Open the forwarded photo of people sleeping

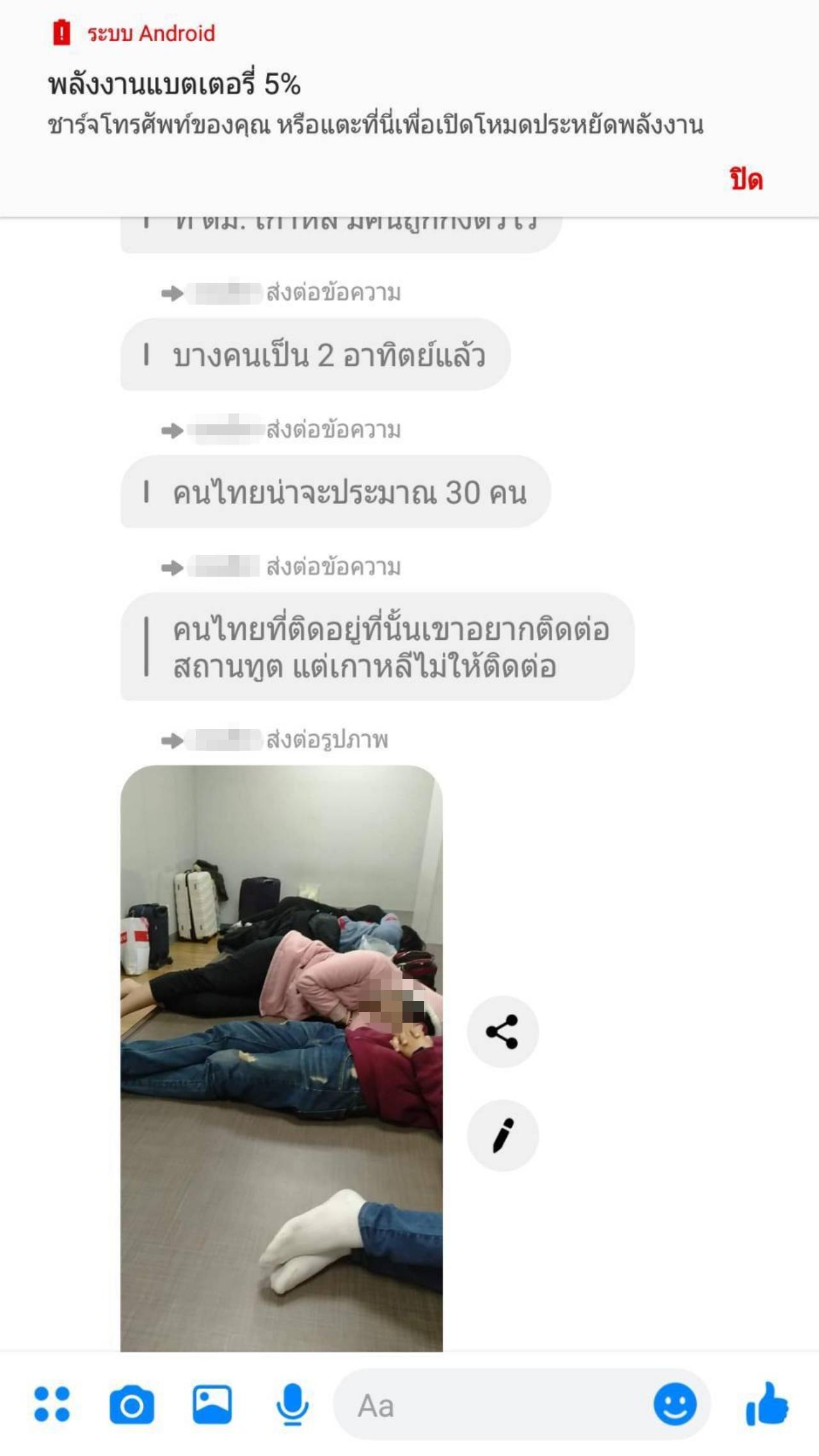[x=281, y=1056]
